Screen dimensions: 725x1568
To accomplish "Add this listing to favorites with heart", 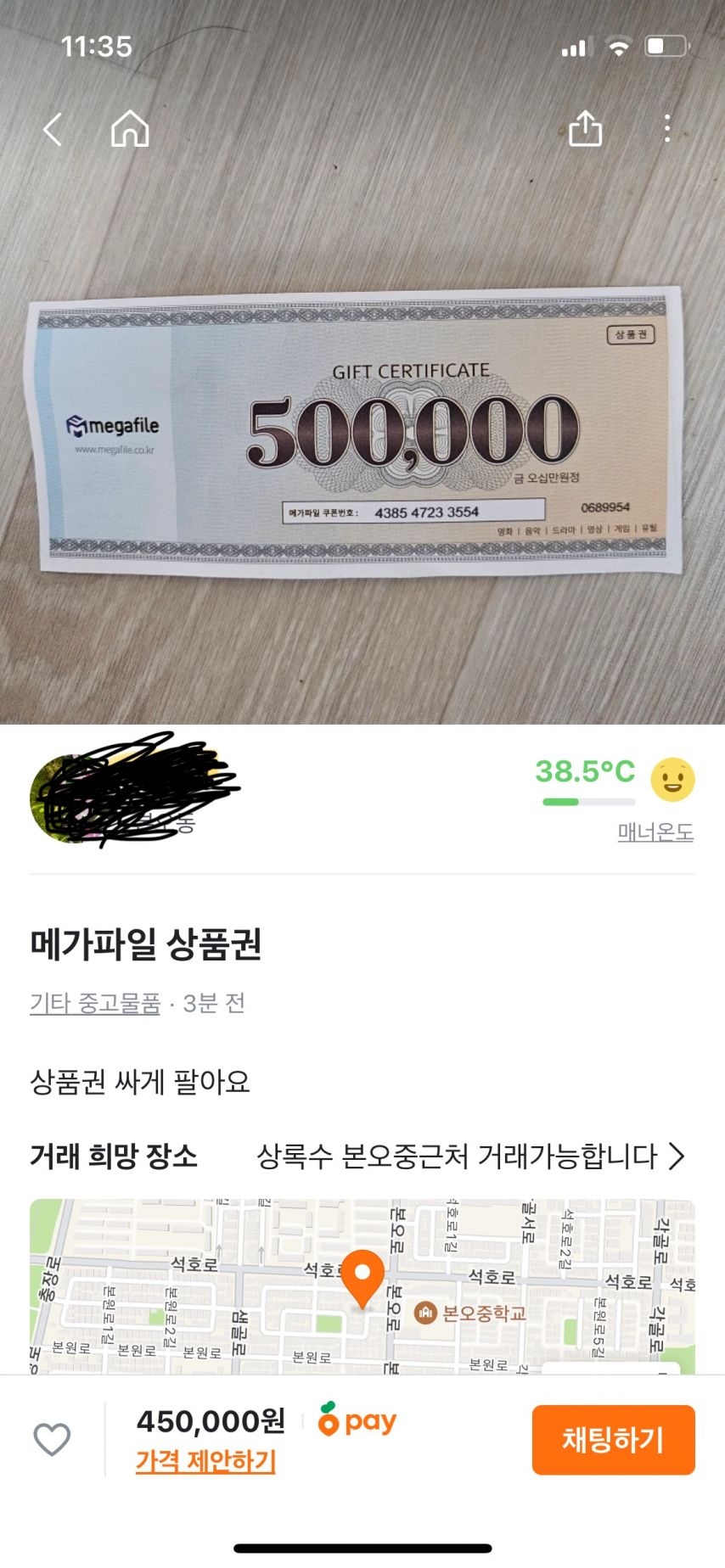I will 52,1440.
